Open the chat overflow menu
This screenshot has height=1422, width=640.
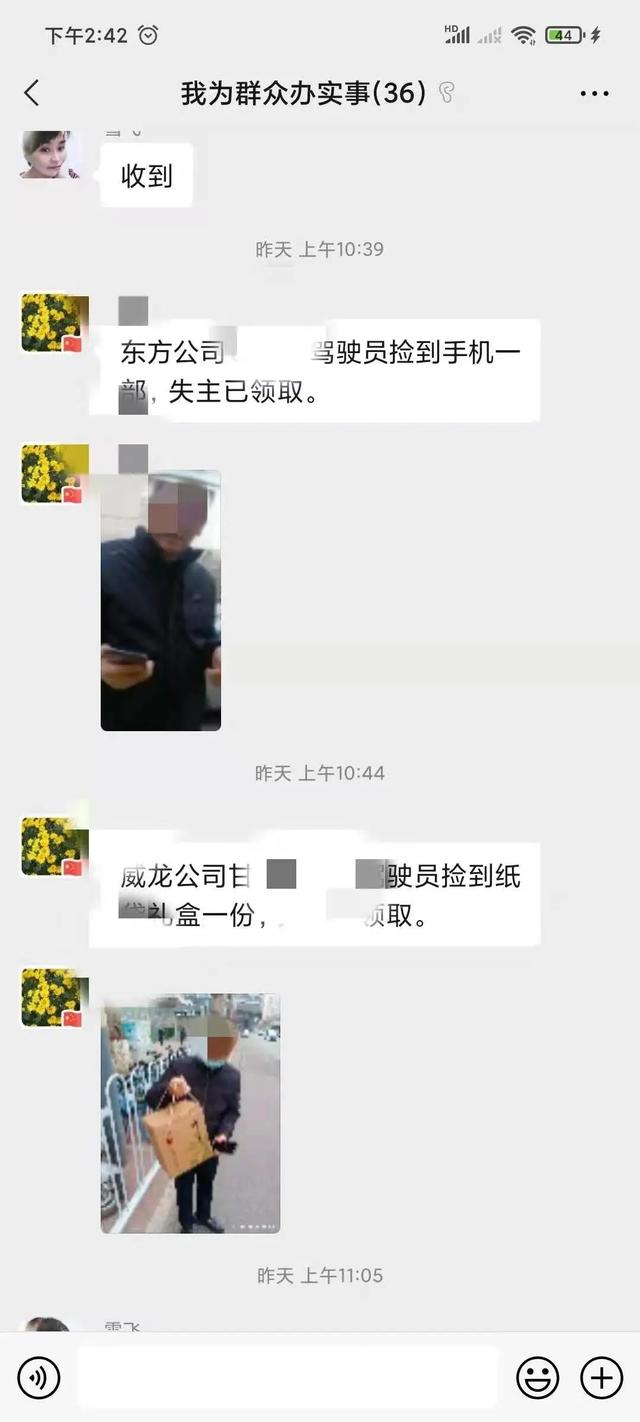tap(594, 94)
